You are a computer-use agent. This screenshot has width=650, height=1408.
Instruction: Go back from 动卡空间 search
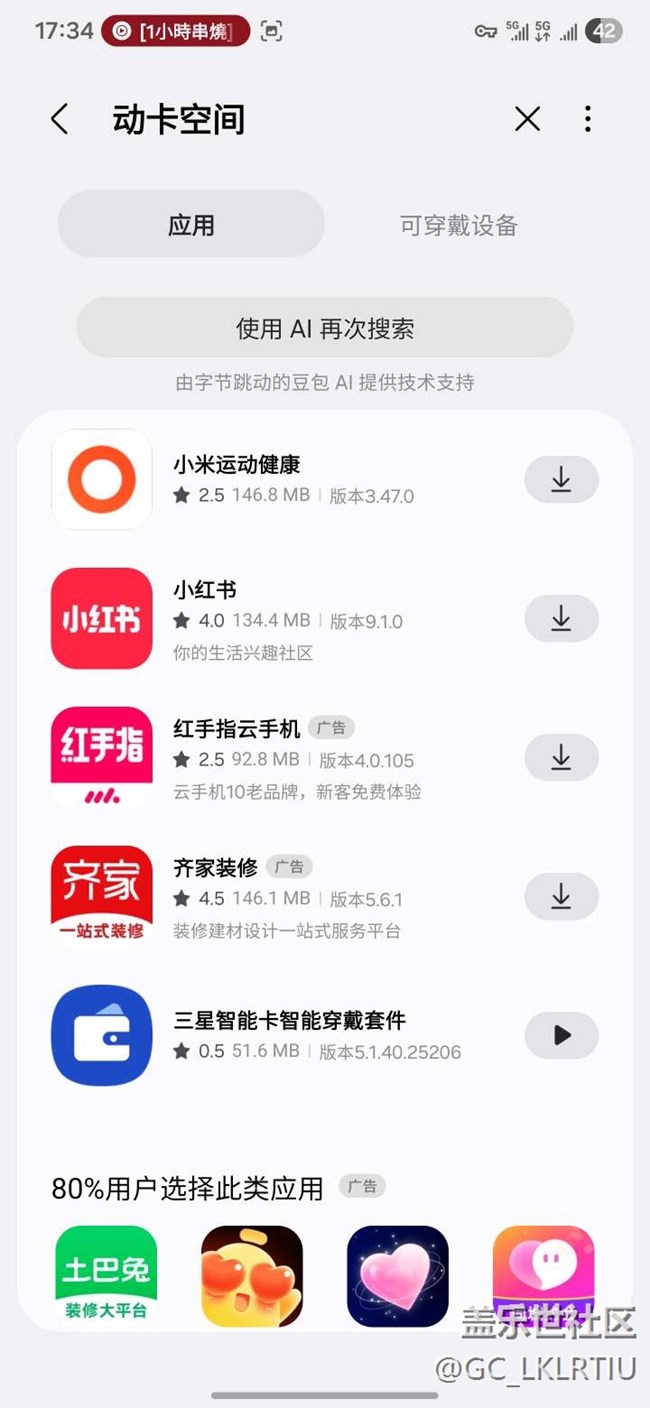pos(60,119)
